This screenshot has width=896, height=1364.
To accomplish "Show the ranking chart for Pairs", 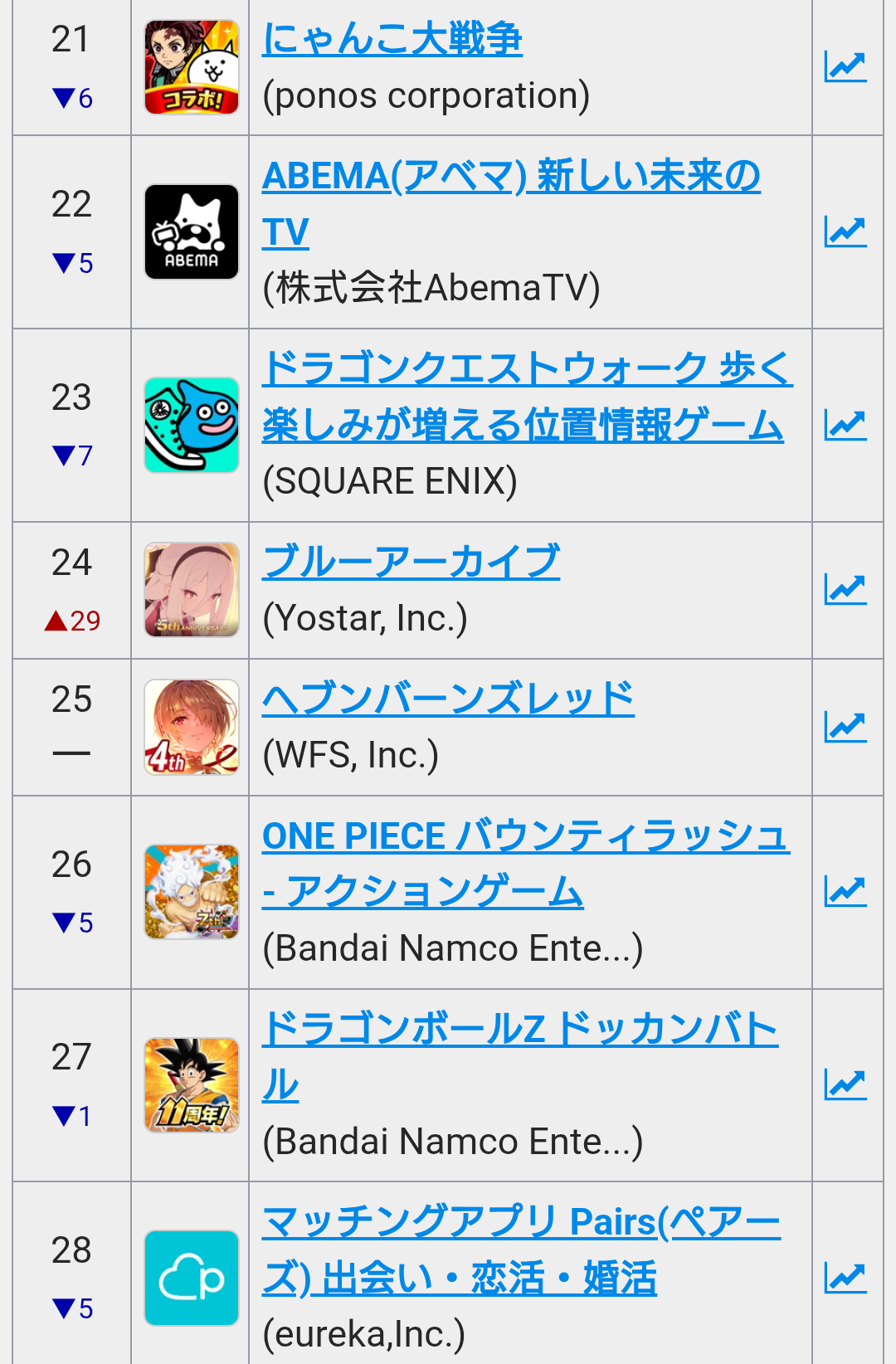I will pos(845,1278).
